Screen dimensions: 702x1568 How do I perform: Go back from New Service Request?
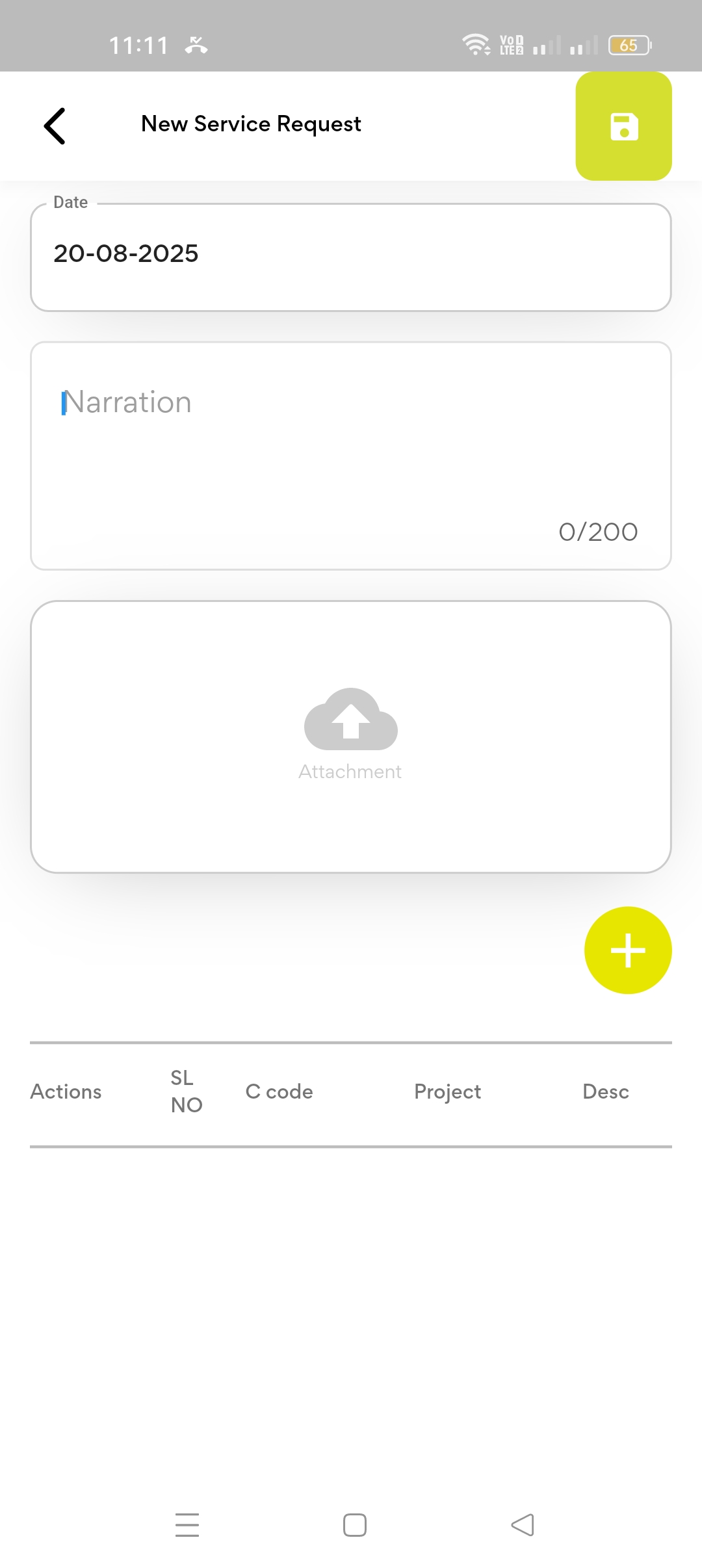[55, 125]
